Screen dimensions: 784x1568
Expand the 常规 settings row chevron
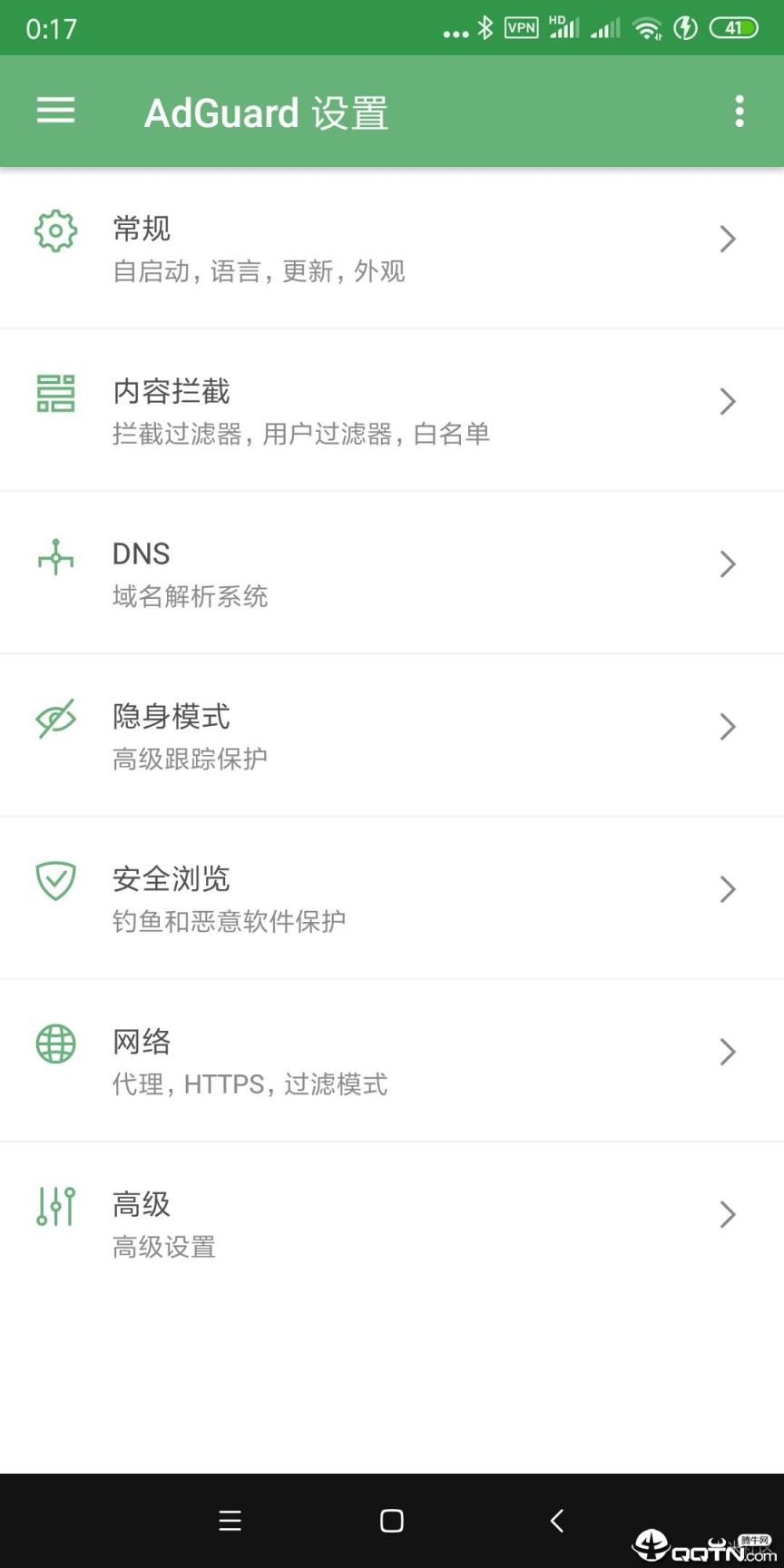pyautogui.click(x=728, y=239)
